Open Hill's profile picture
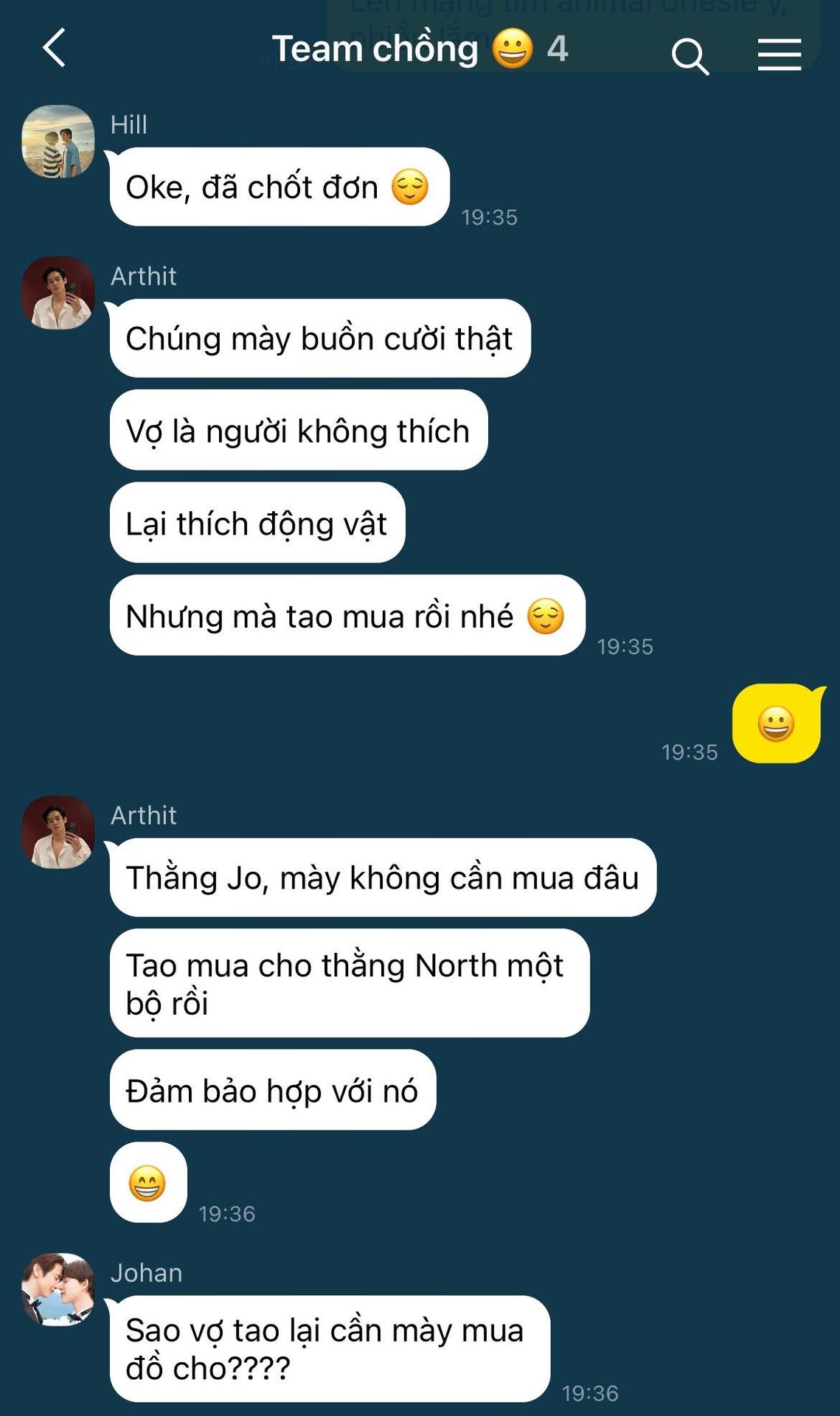Screen dimensions: 840x1416 tap(58, 142)
